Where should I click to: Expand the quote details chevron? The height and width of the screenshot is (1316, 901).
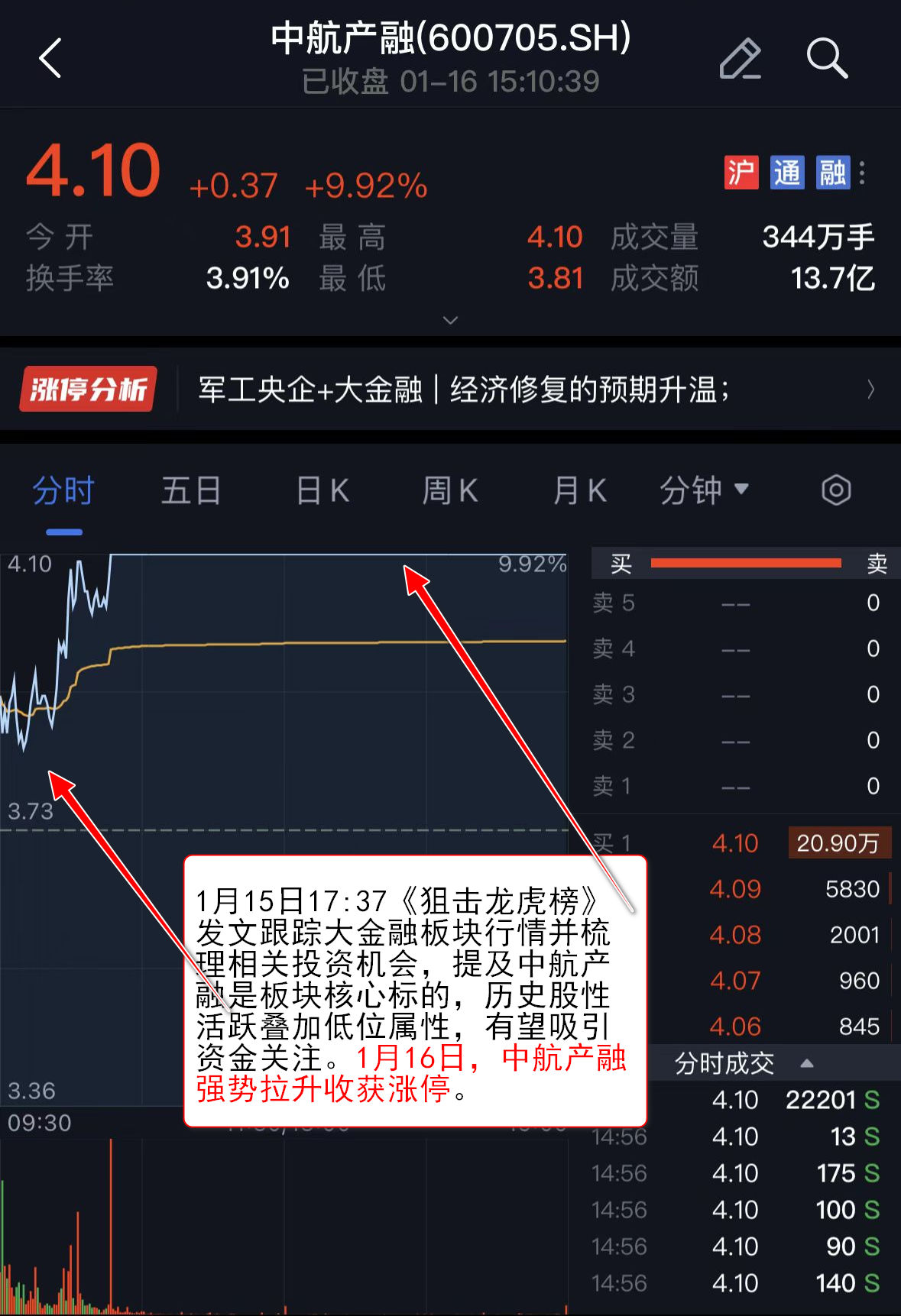click(450, 320)
